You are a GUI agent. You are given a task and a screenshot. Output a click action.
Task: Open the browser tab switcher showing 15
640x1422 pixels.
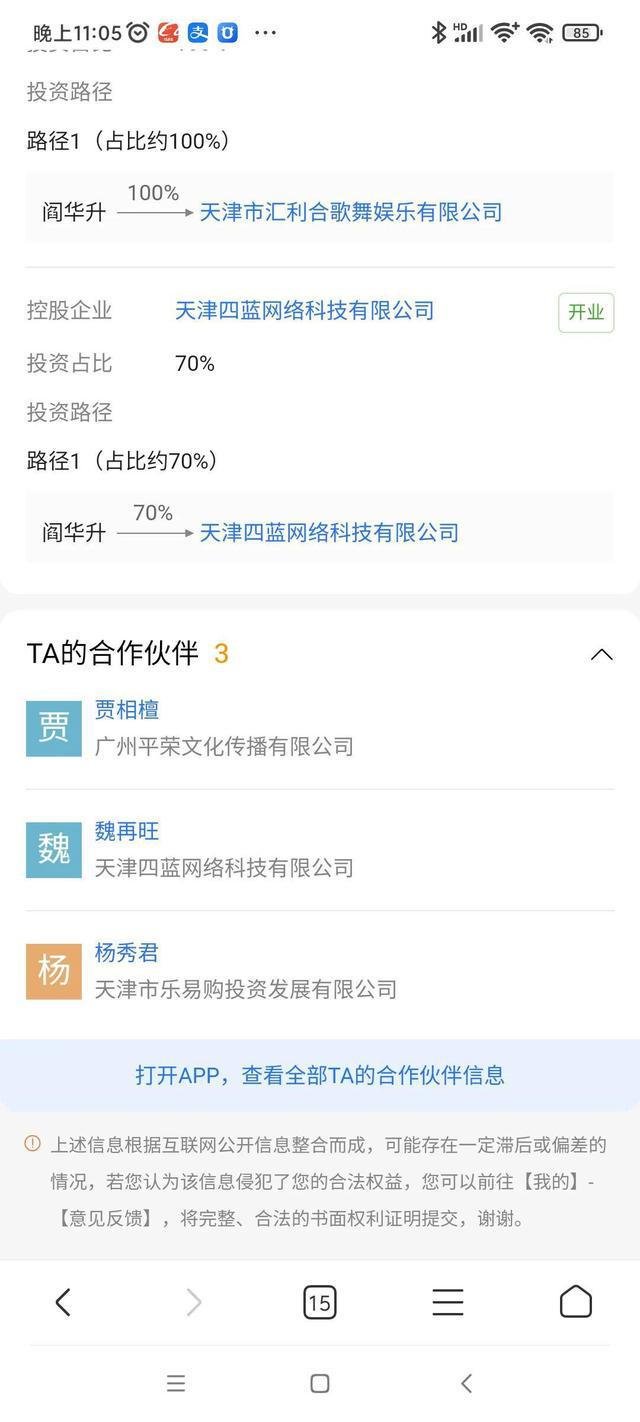coord(319,1302)
